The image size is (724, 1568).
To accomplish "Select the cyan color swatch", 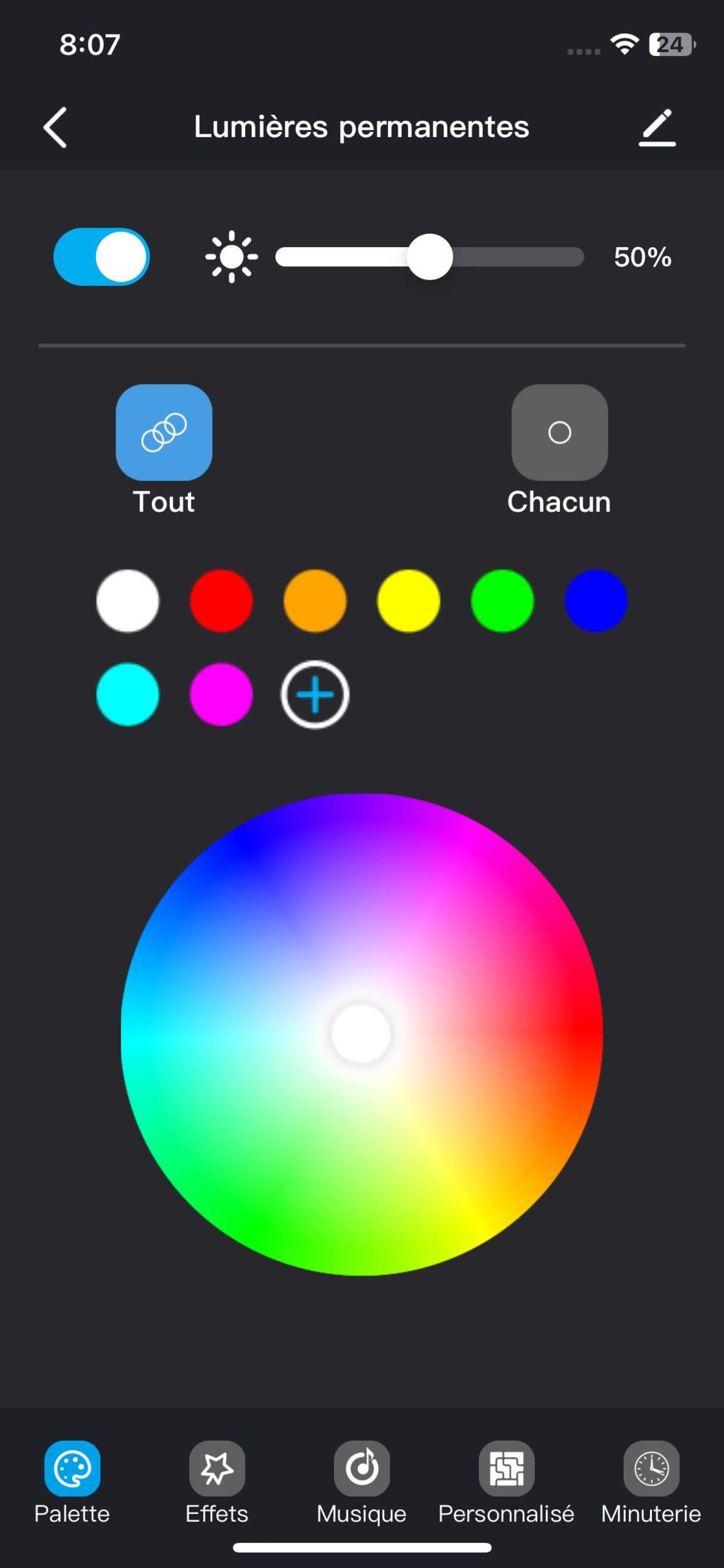I will click(x=128, y=694).
